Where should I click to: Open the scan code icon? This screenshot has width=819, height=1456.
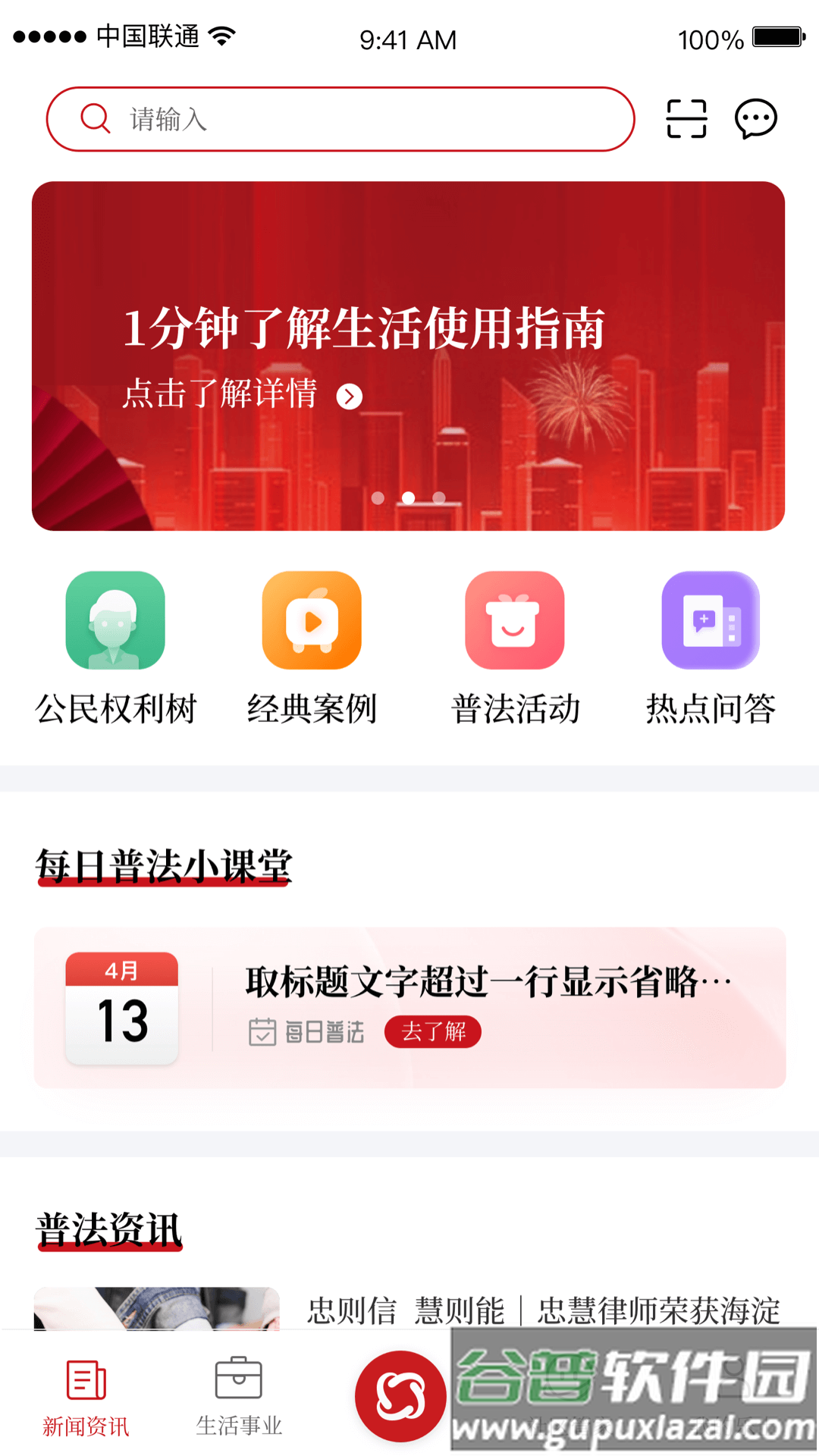point(686,119)
